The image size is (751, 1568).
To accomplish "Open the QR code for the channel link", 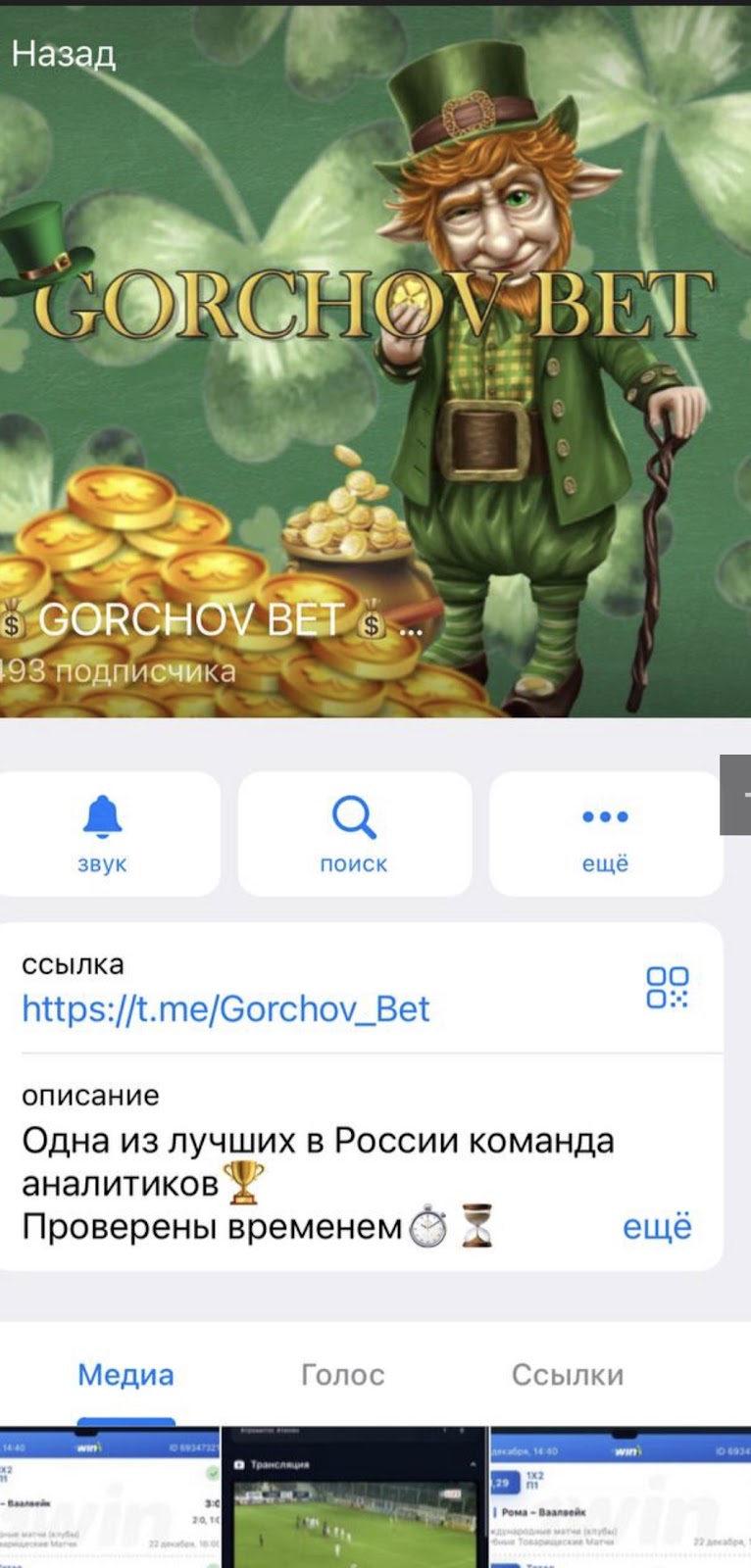I will pyautogui.click(x=668, y=988).
